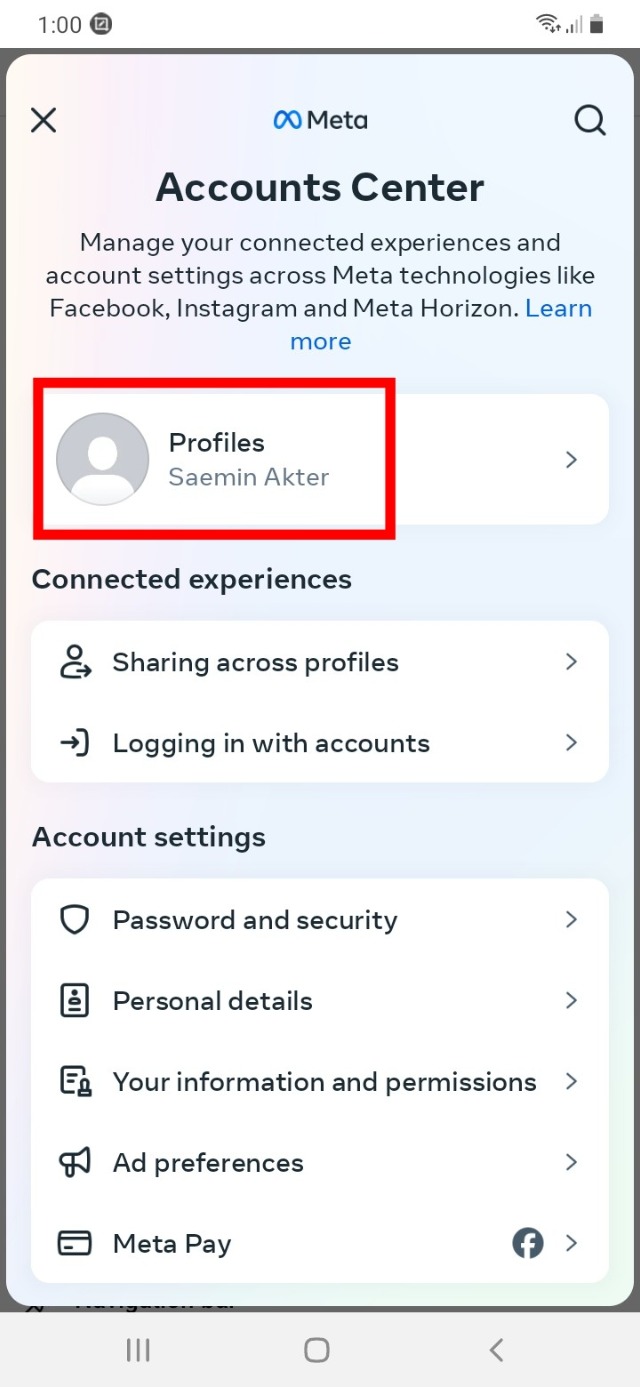
Task: Go to Password and security
Action: click(x=320, y=920)
